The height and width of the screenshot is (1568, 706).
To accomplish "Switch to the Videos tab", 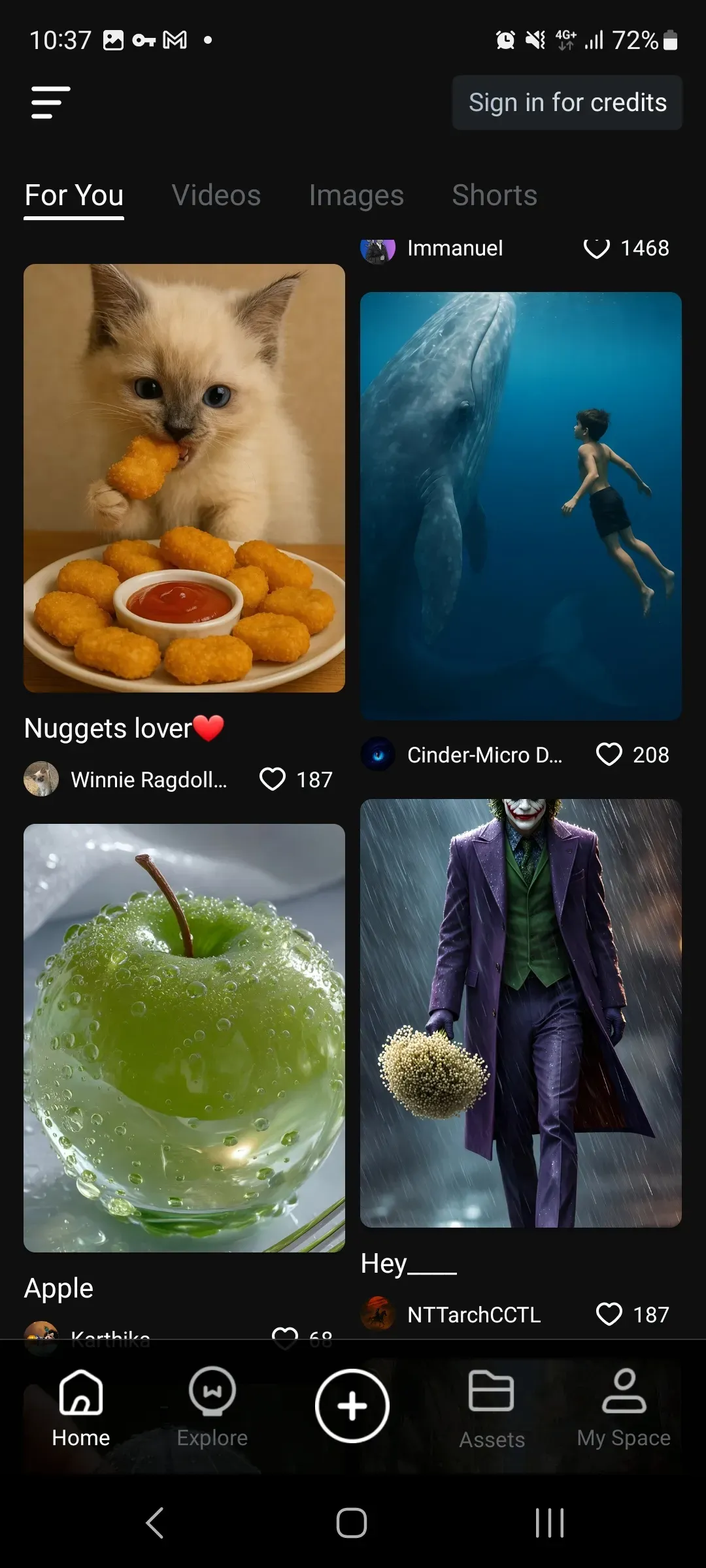I will point(216,195).
